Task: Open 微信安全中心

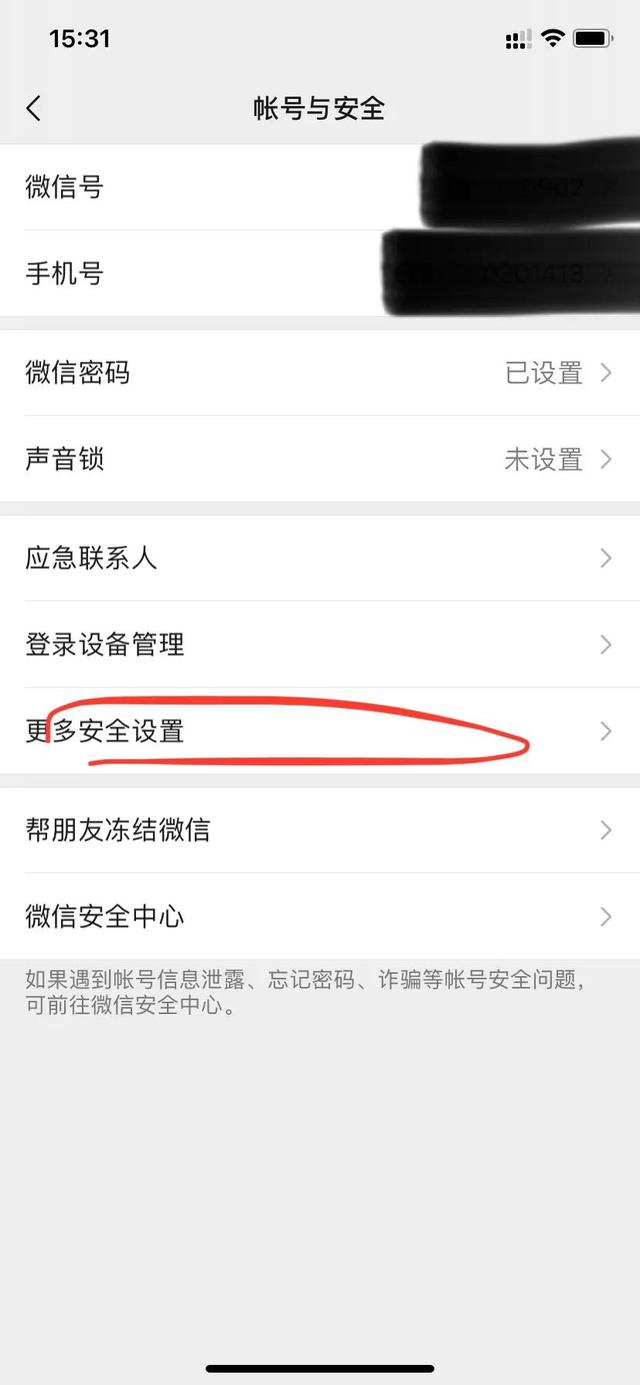Action: (320, 917)
